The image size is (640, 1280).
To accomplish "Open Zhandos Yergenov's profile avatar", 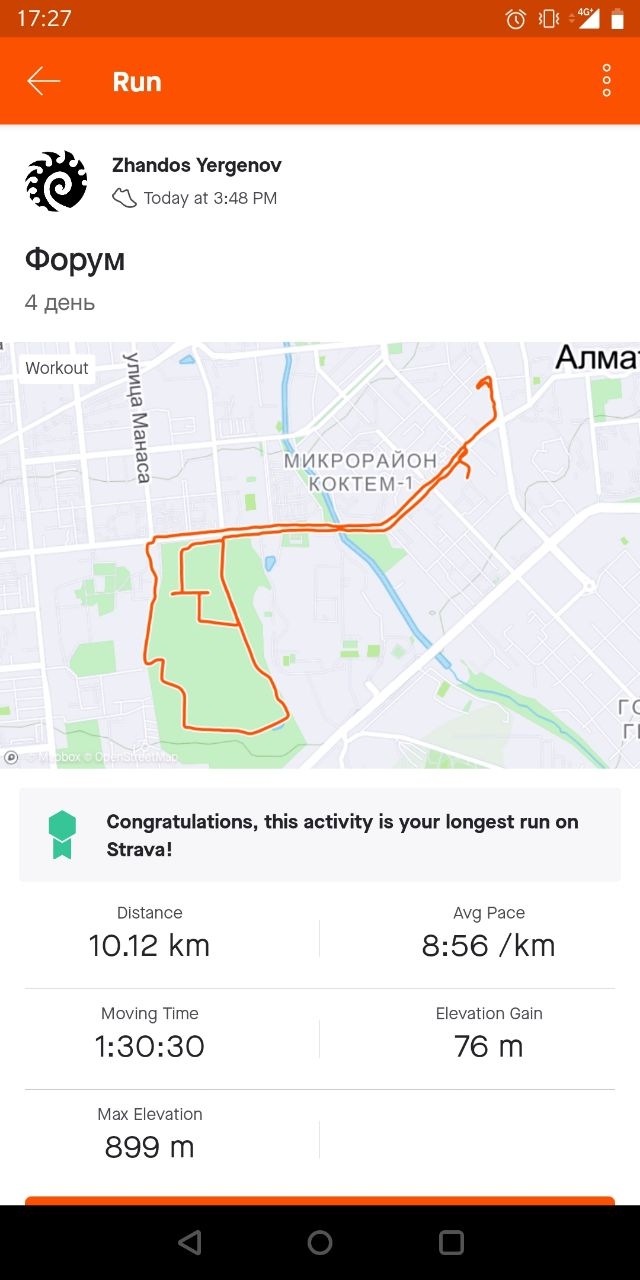I will [x=56, y=181].
